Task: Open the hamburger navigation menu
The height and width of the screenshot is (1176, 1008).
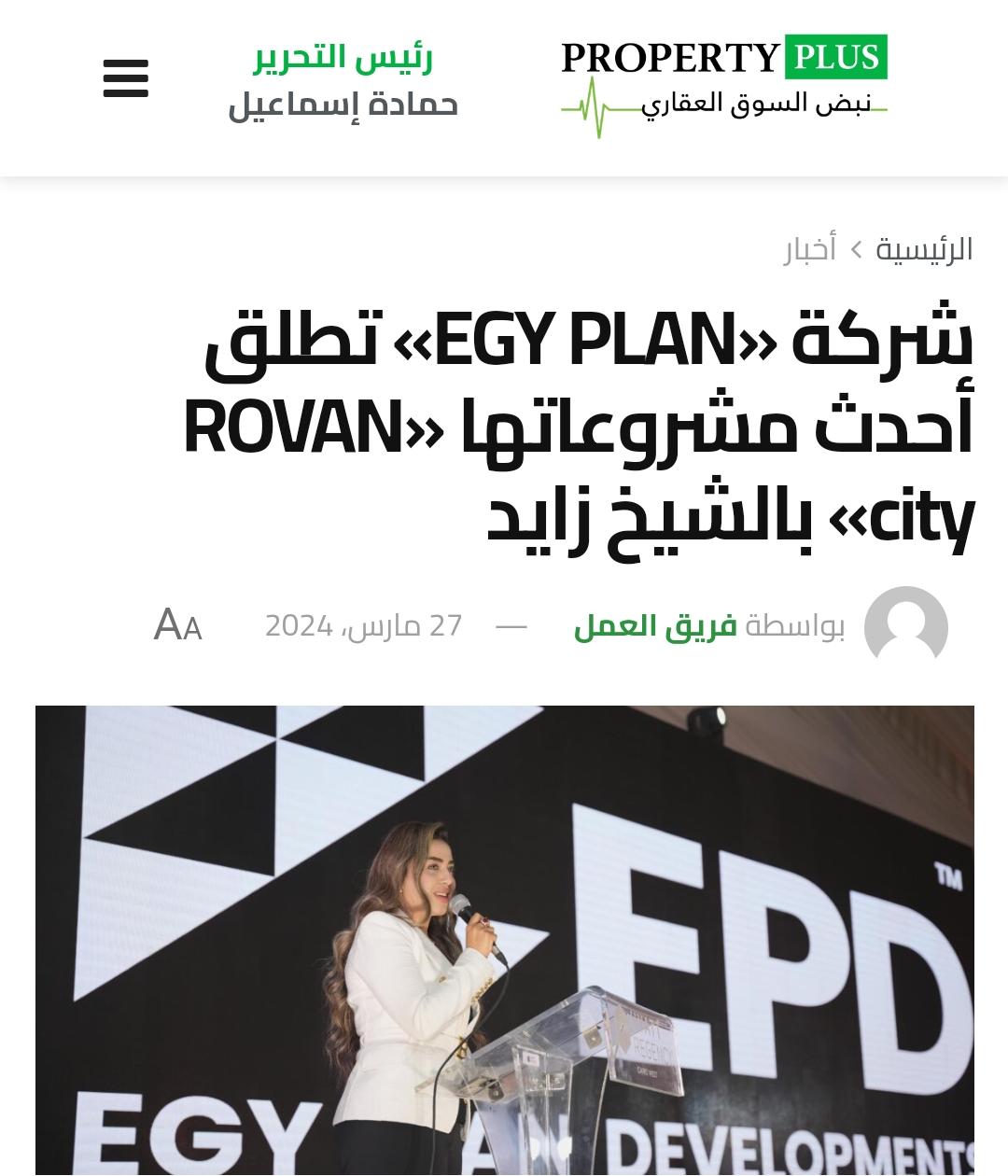Action: point(126,80)
